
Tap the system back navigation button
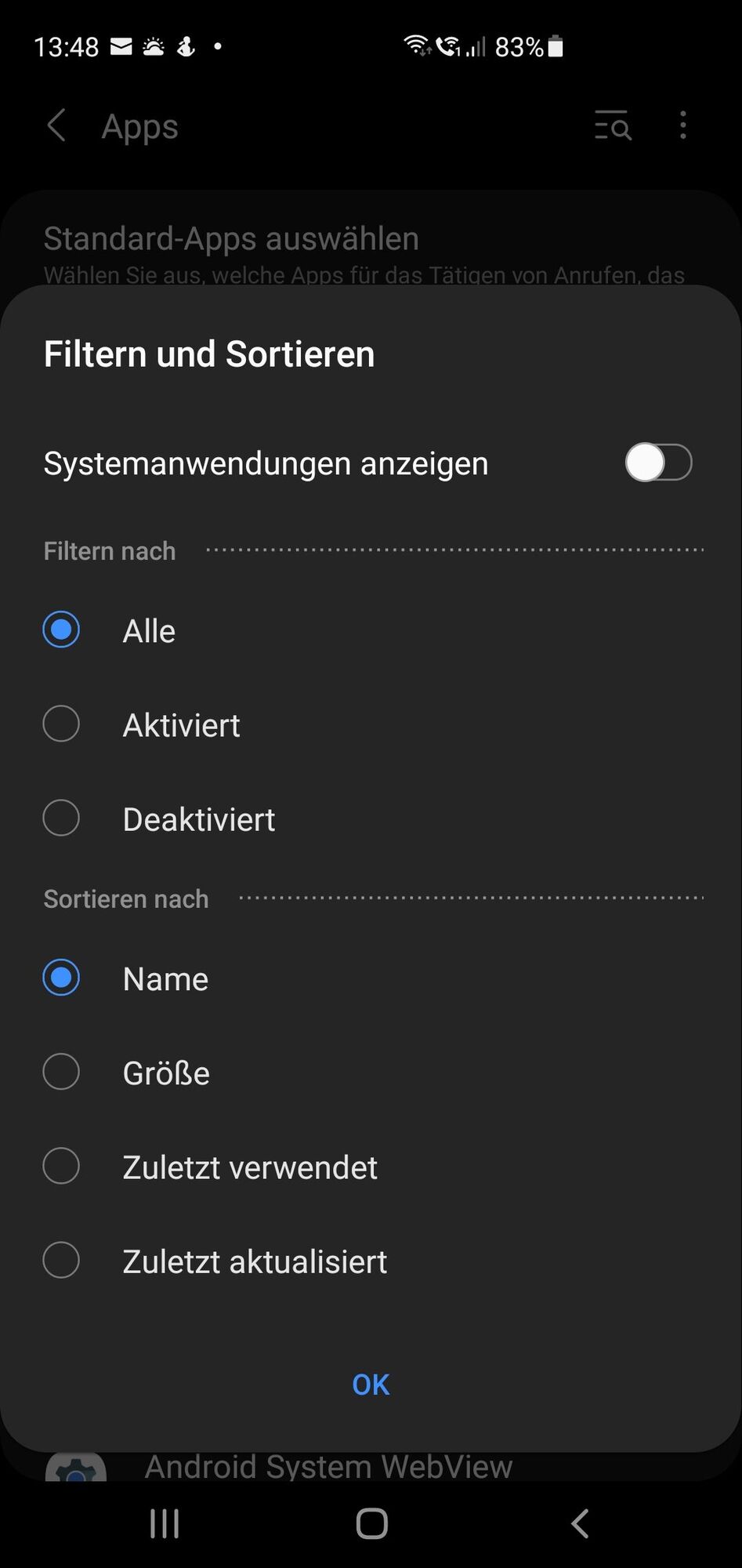coord(580,1523)
